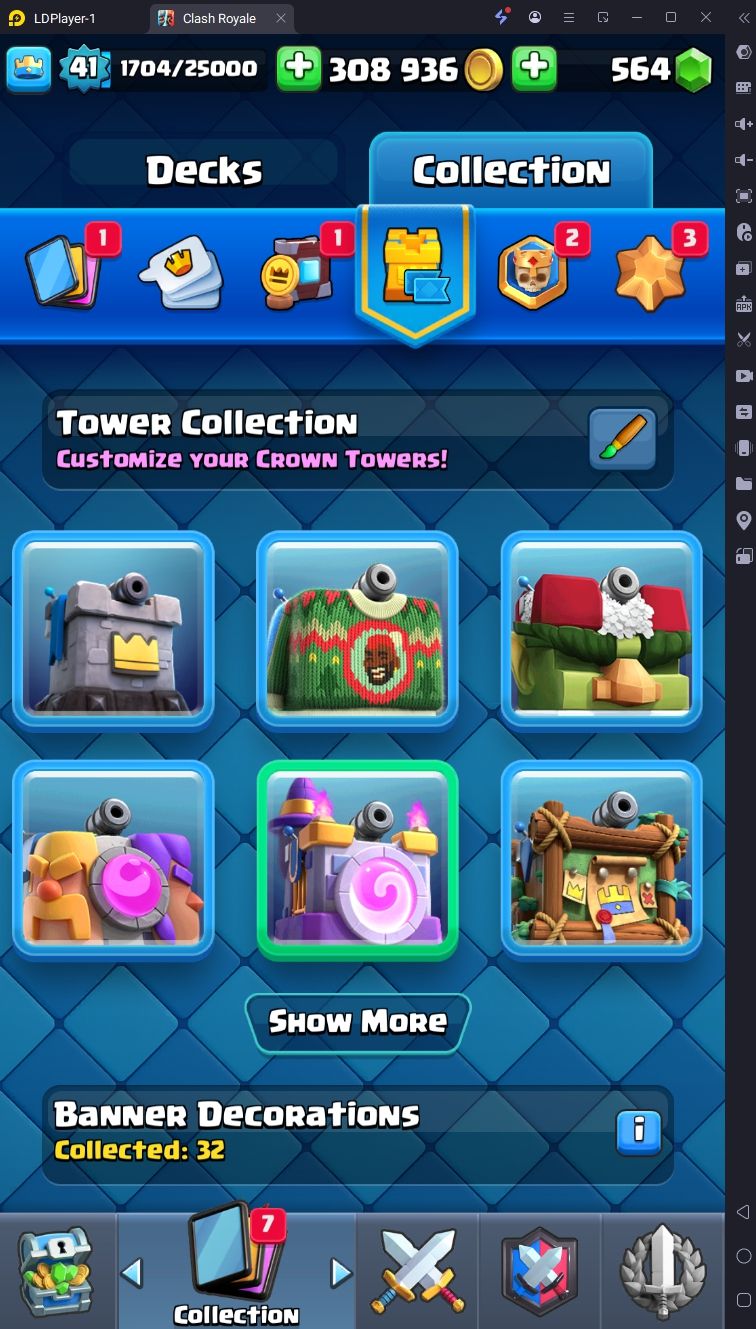
Task: Select the default stone crown tower
Action: pyautogui.click(x=113, y=630)
